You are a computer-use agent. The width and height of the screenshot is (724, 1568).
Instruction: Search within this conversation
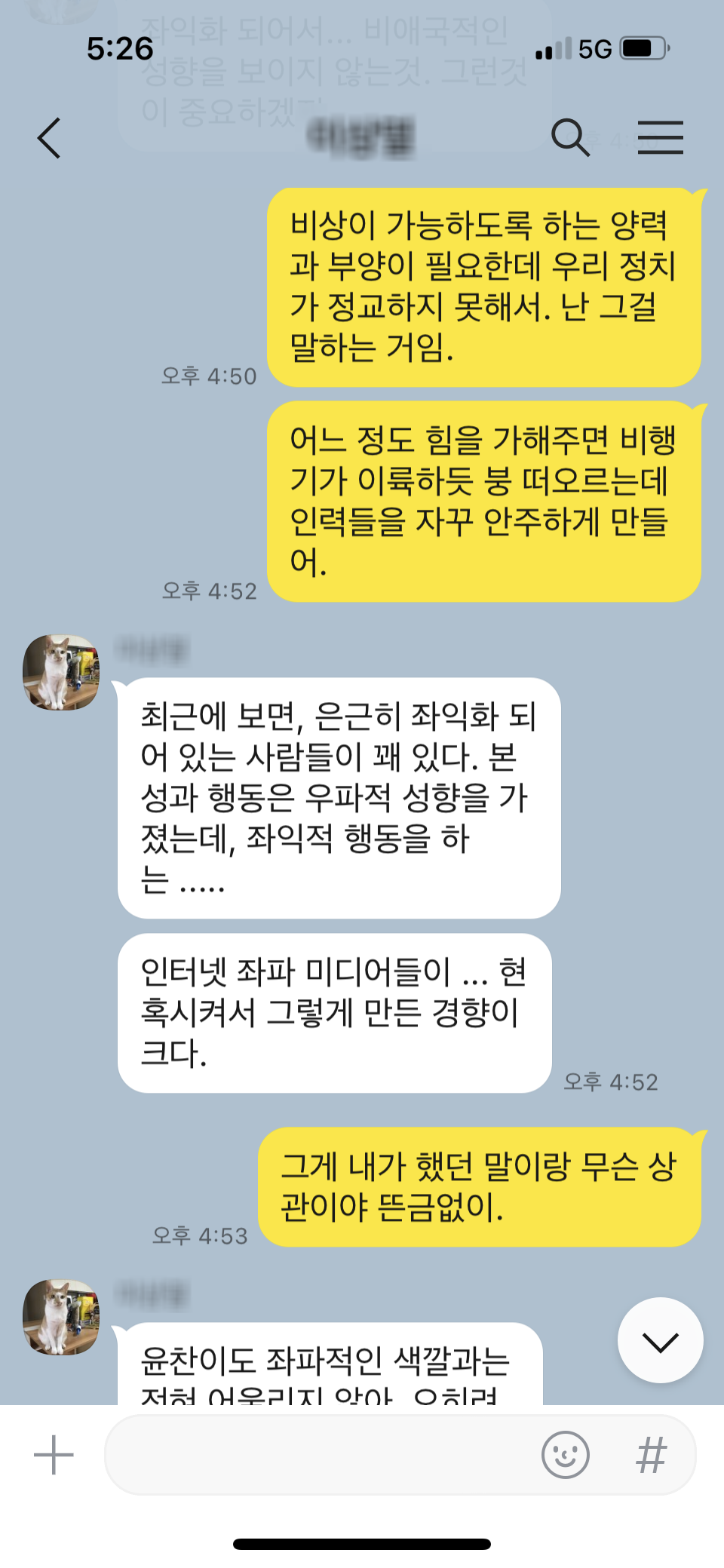click(570, 138)
